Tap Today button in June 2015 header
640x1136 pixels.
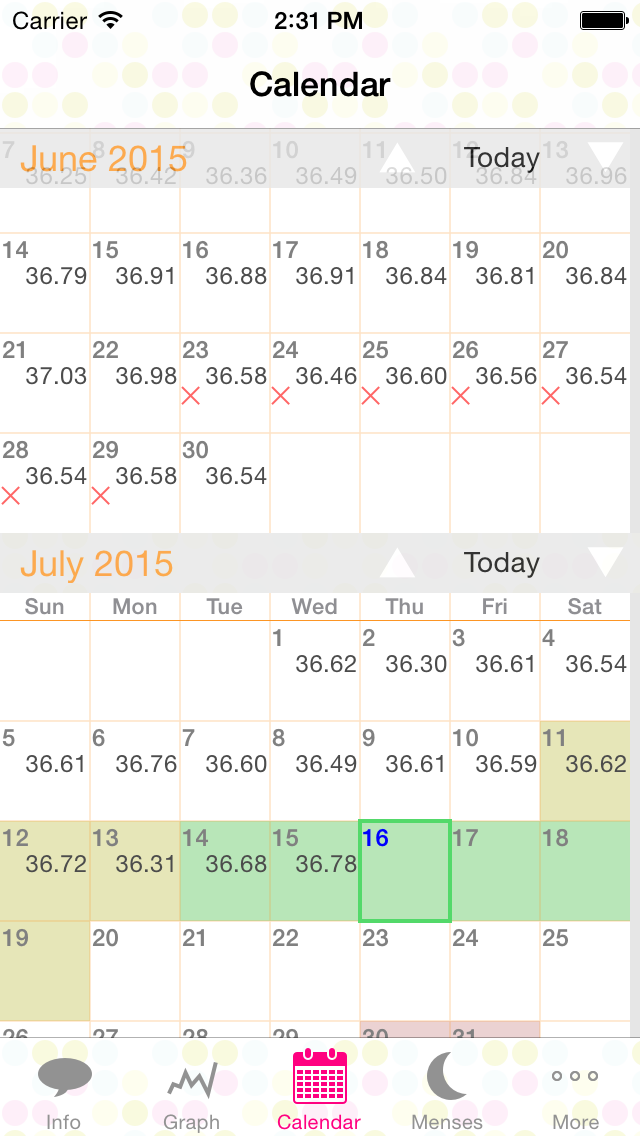pos(502,158)
